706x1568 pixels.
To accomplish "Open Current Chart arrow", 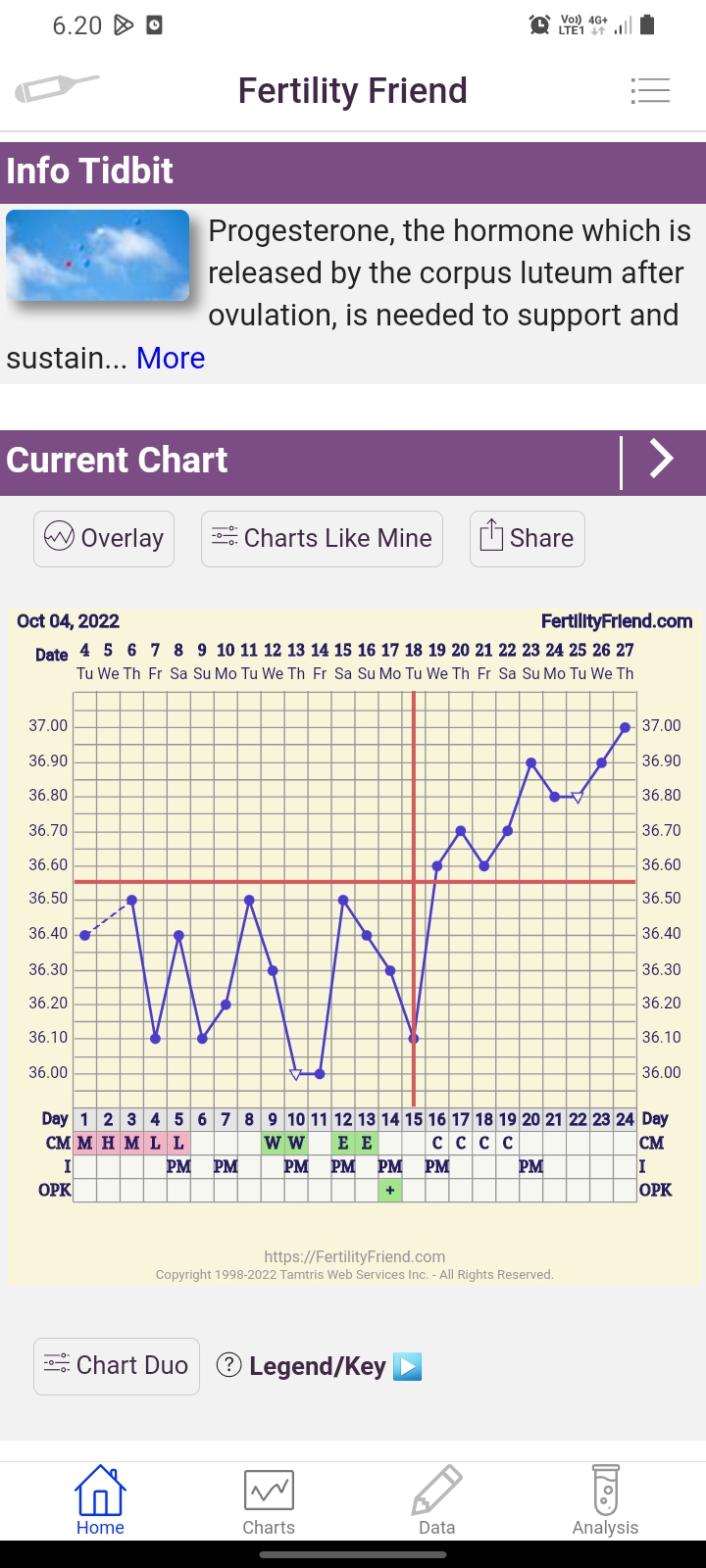I will 662,459.
